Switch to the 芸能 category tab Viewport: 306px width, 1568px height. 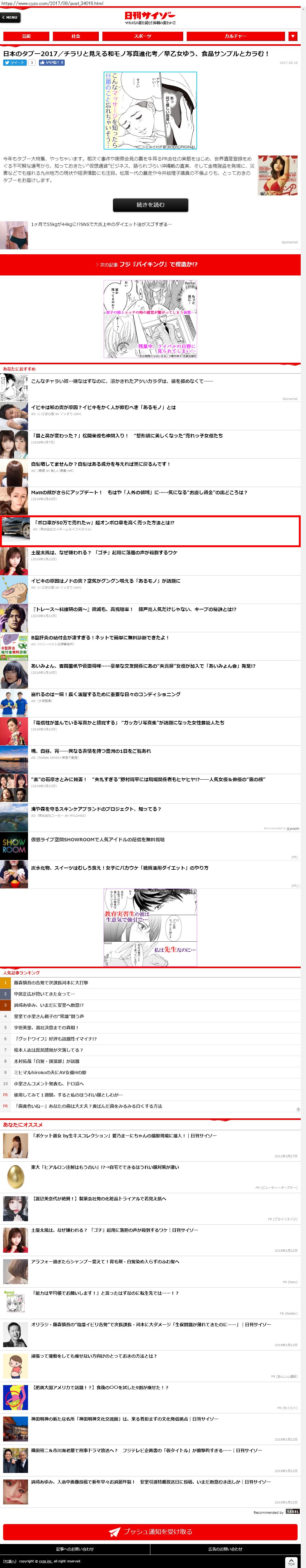(26, 36)
